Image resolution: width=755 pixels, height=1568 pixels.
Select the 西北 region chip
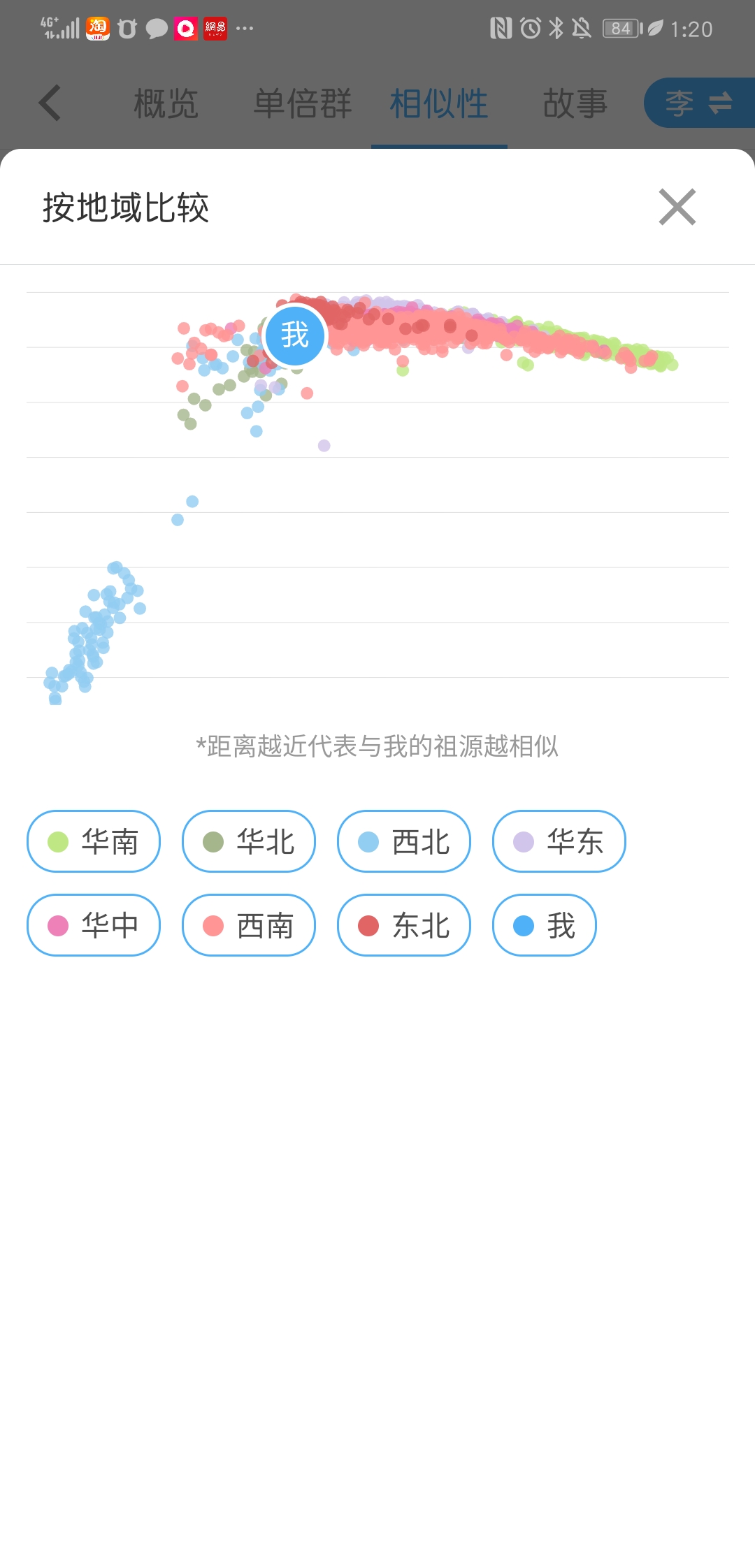click(x=404, y=841)
